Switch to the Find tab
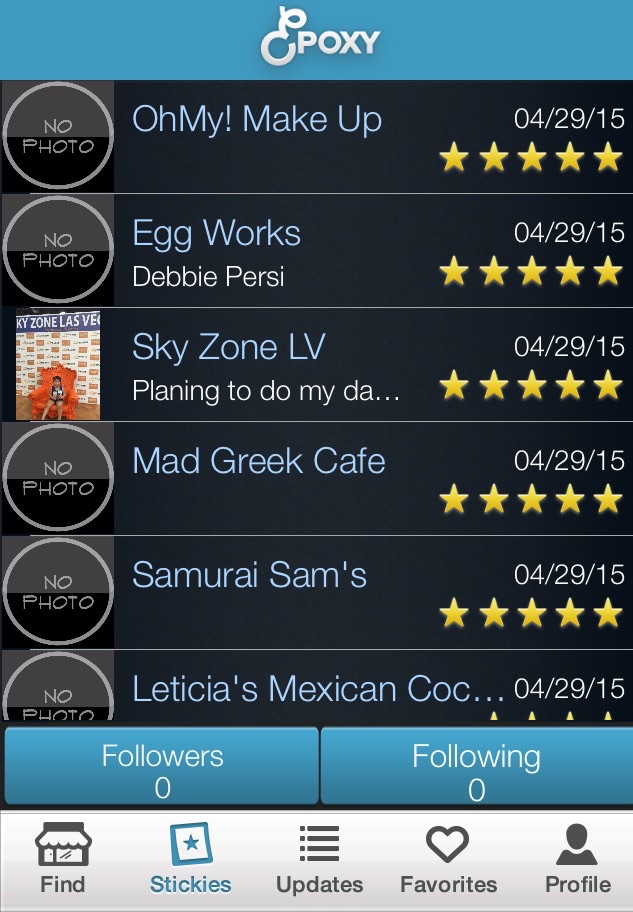 tap(63, 860)
